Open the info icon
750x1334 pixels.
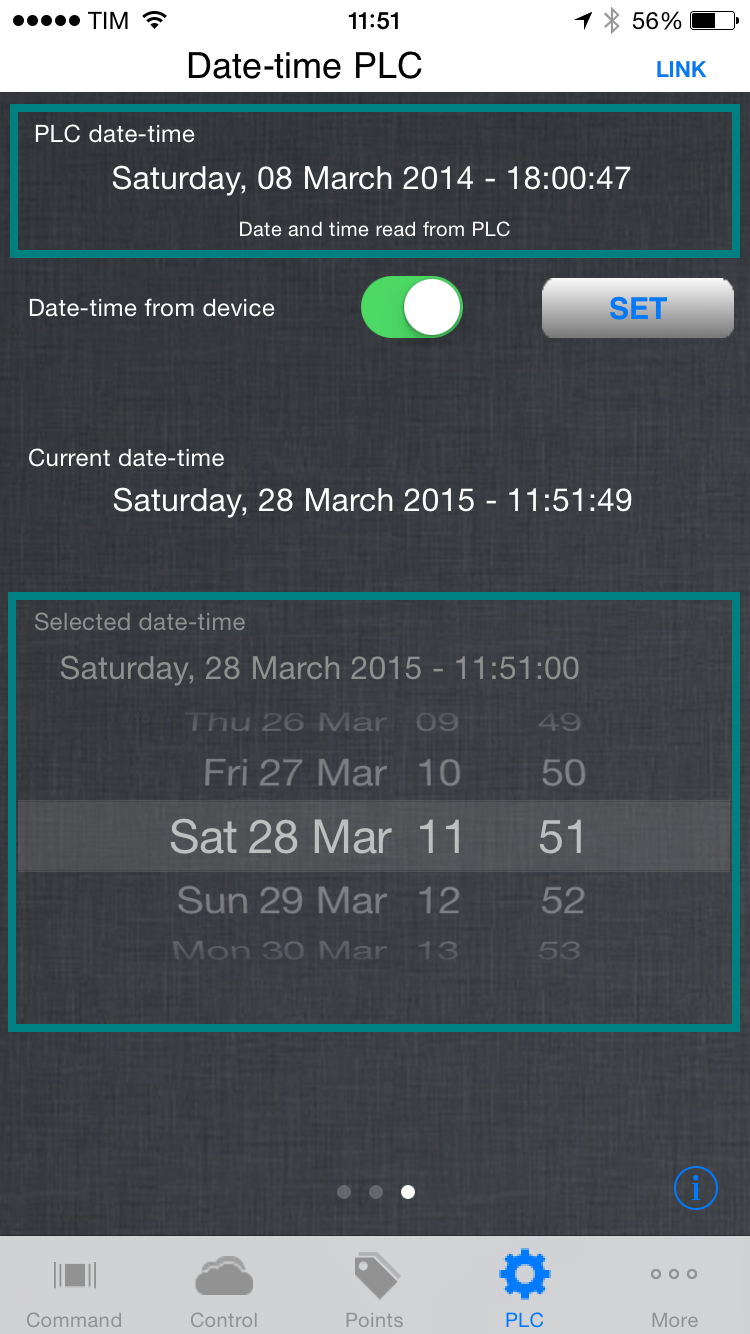[696, 1188]
